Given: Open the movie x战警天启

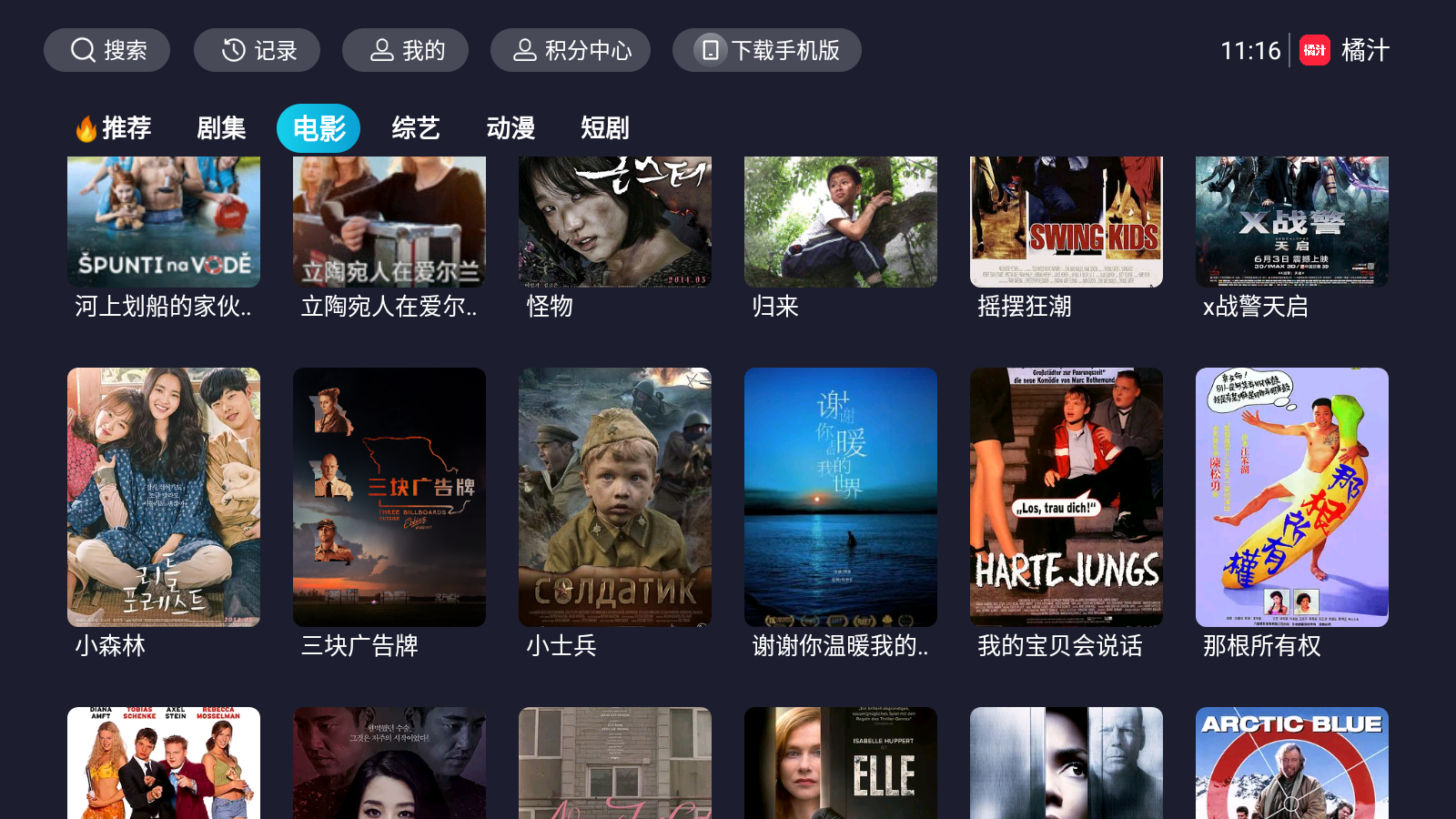Looking at the screenshot, I should click(x=1292, y=223).
